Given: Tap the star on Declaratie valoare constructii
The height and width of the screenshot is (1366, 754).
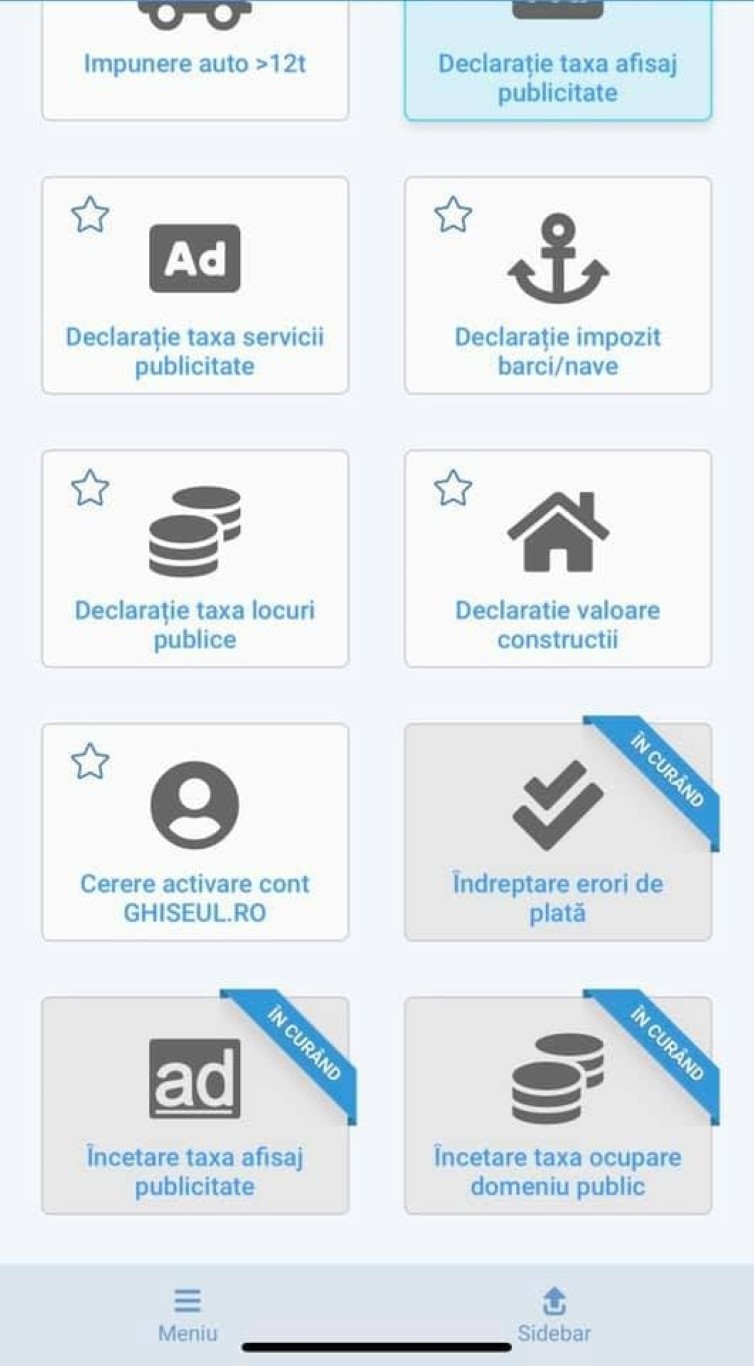Looking at the screenshot, I should tap(453, 488).
